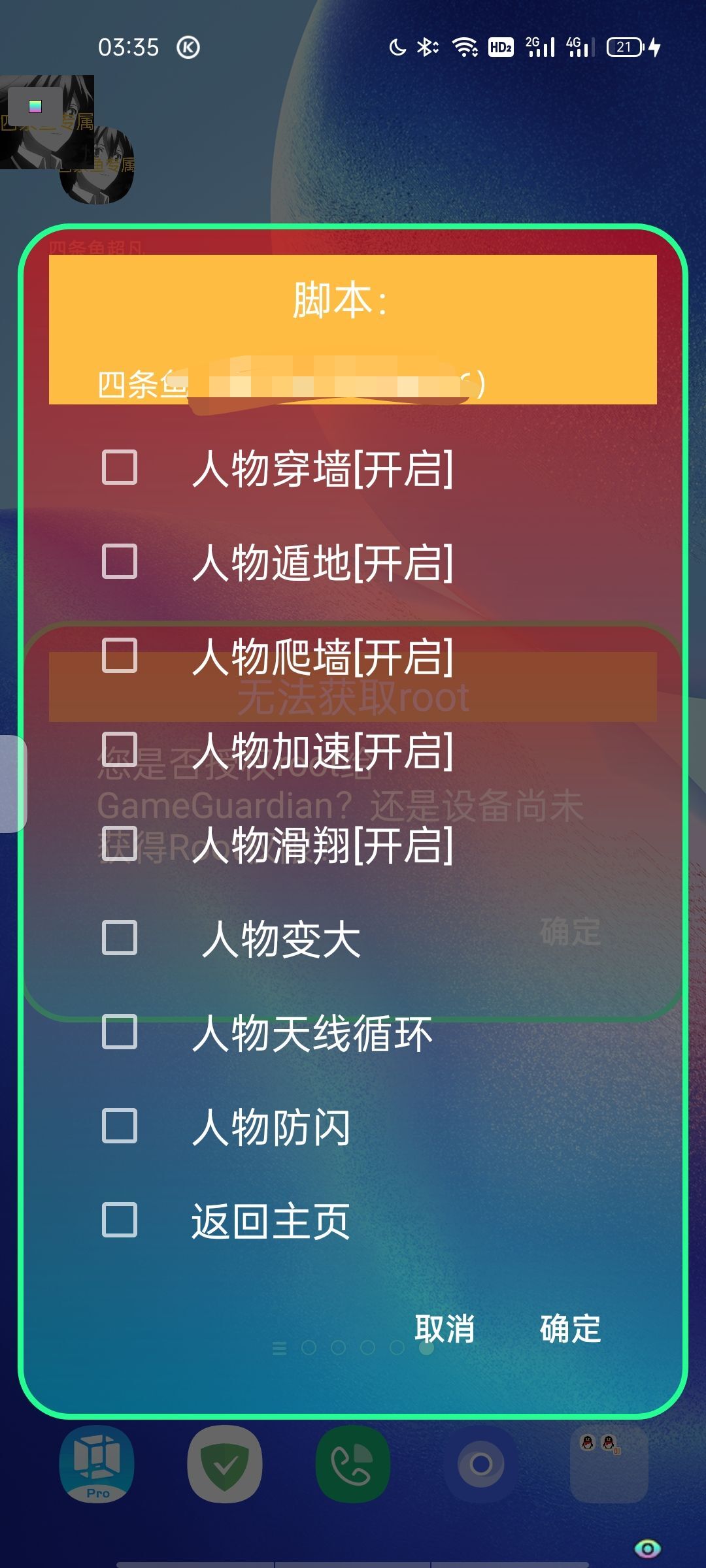This screenshot has height=1568, width=706.
Task: Select the 人物遁地[开启] option
Action: coord(120,561)
